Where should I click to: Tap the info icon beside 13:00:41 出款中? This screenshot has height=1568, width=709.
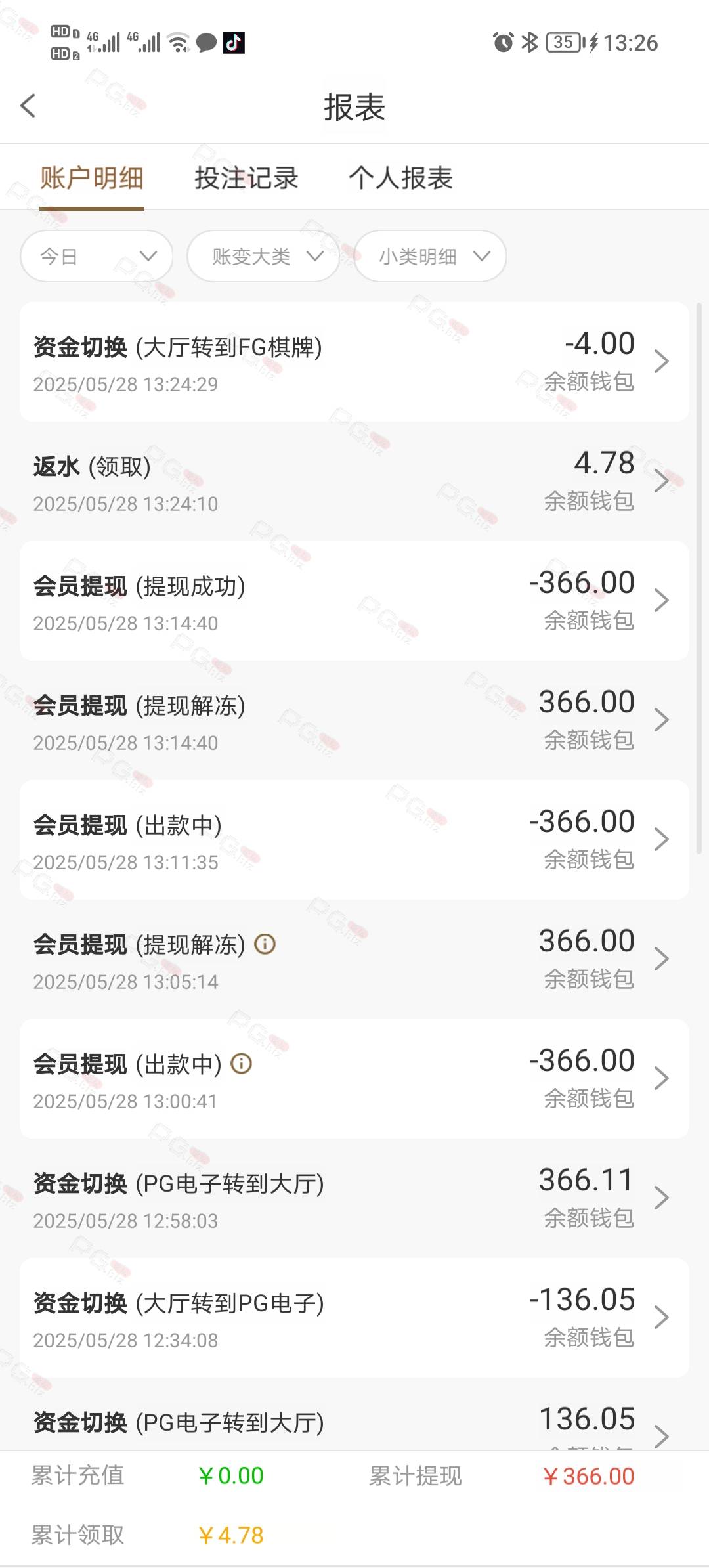coord(242,1064)
